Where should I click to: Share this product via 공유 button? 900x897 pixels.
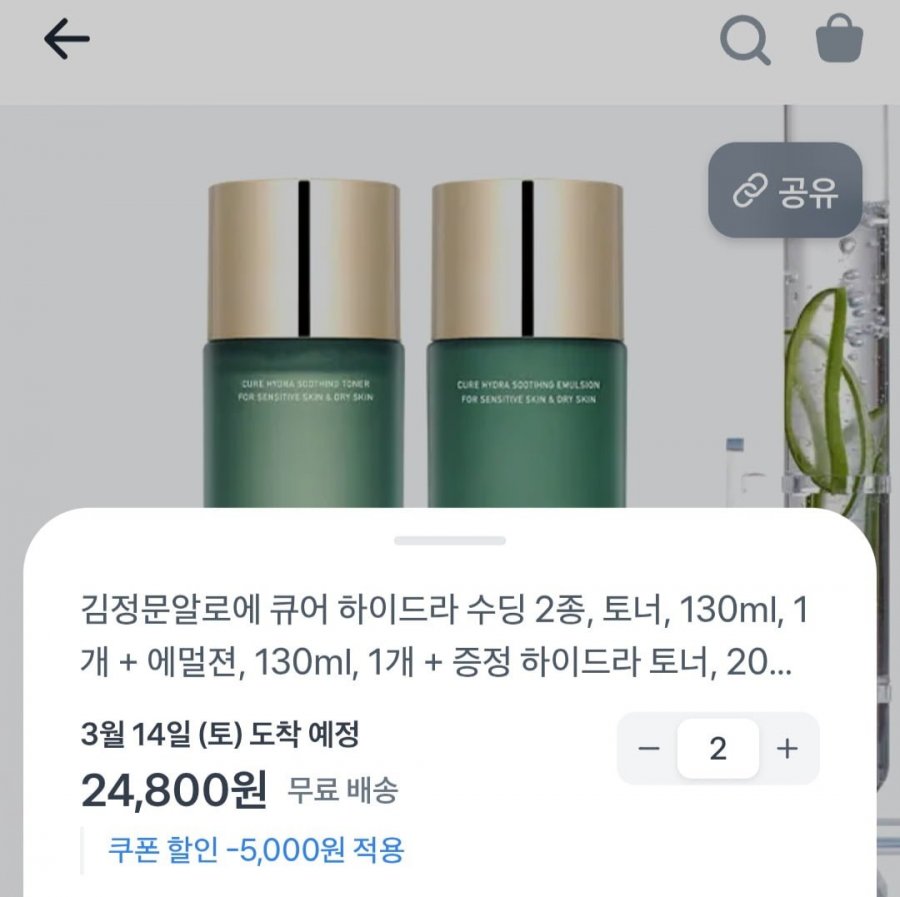coord(785,190)
